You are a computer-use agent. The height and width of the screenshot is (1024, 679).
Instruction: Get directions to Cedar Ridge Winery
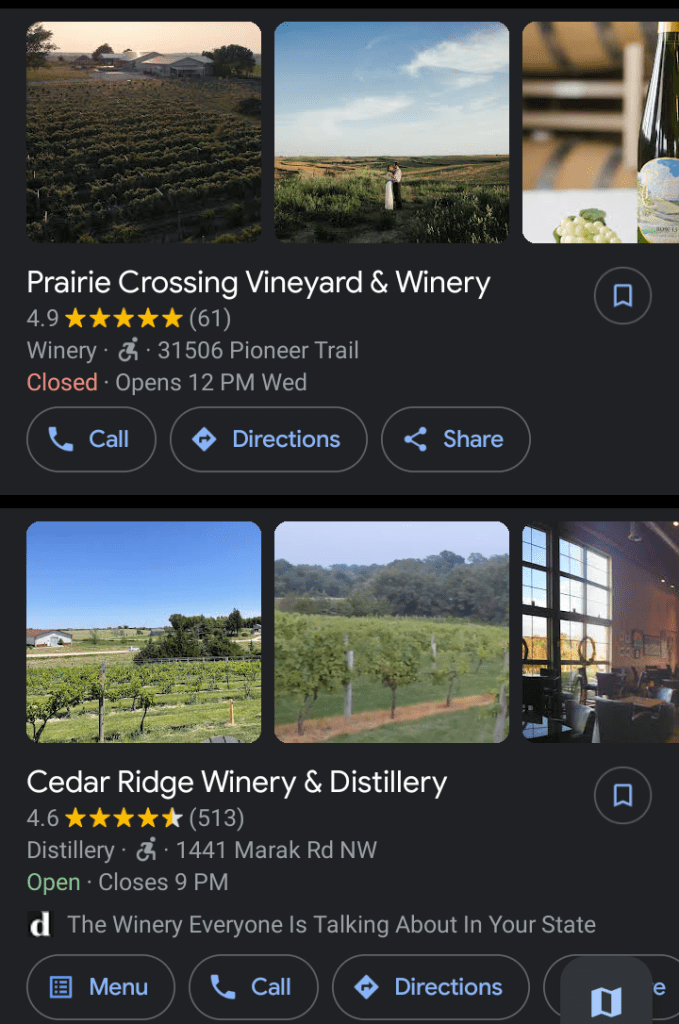point(430,987)
